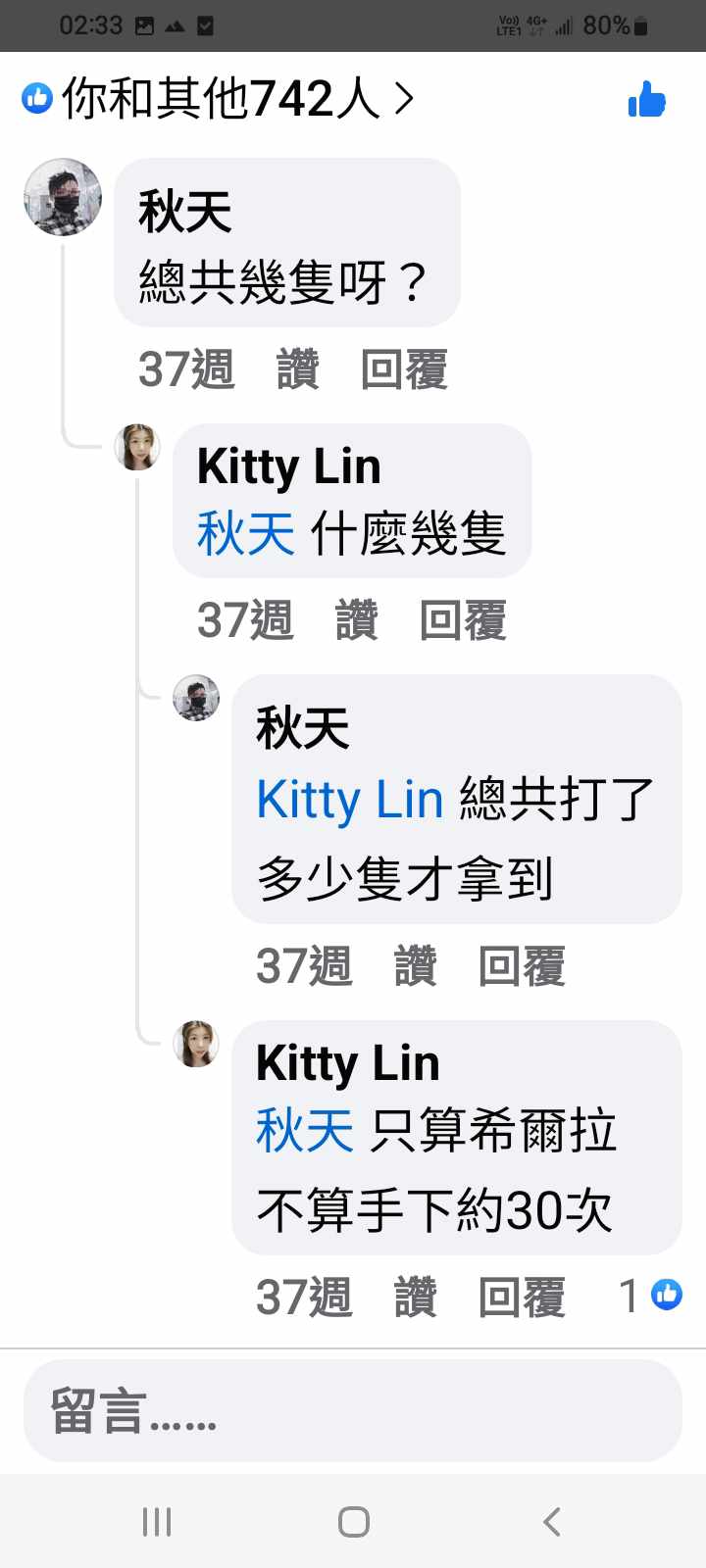Like Kitty Lin's reply about 約30次

[x=416, y=1298]
